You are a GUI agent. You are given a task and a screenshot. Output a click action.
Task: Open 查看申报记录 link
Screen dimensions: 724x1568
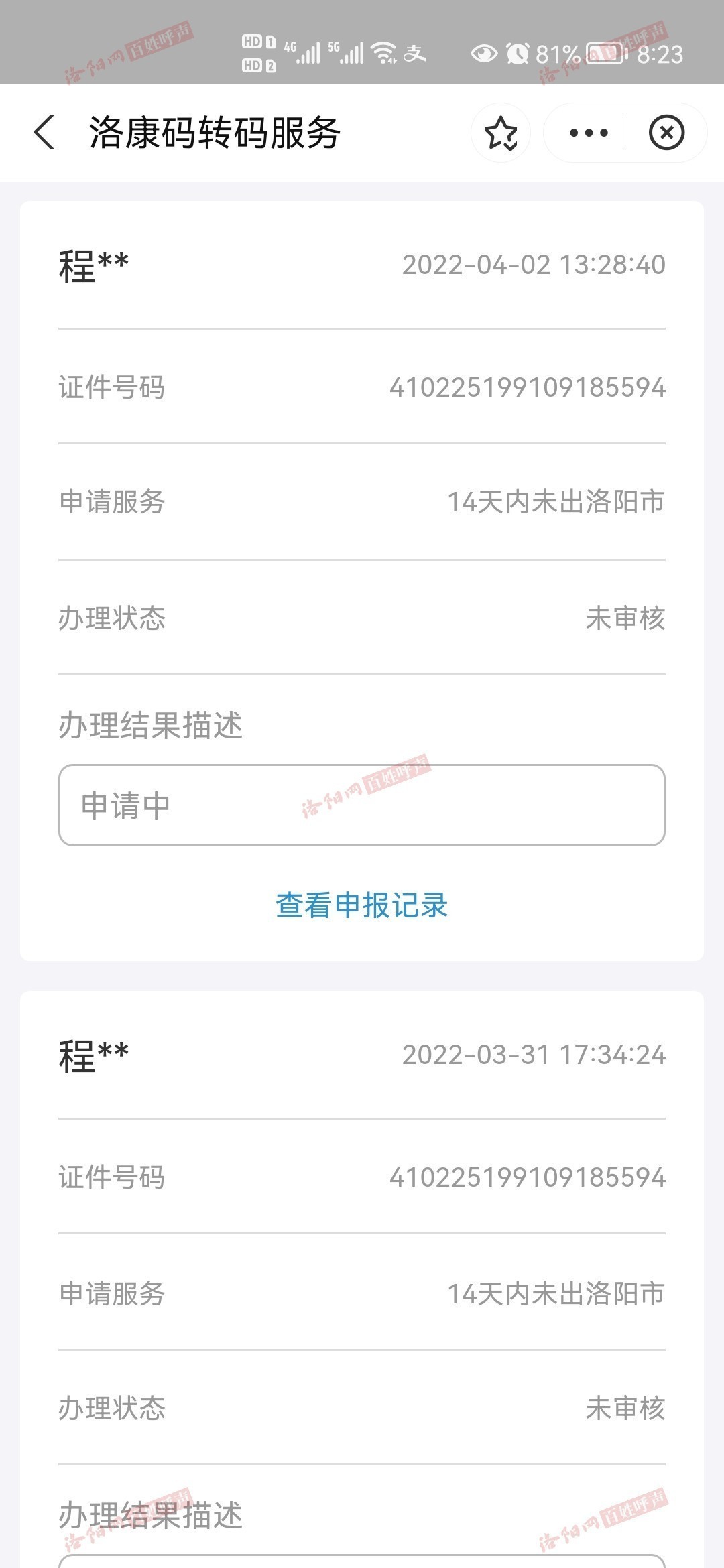(362, 905)
